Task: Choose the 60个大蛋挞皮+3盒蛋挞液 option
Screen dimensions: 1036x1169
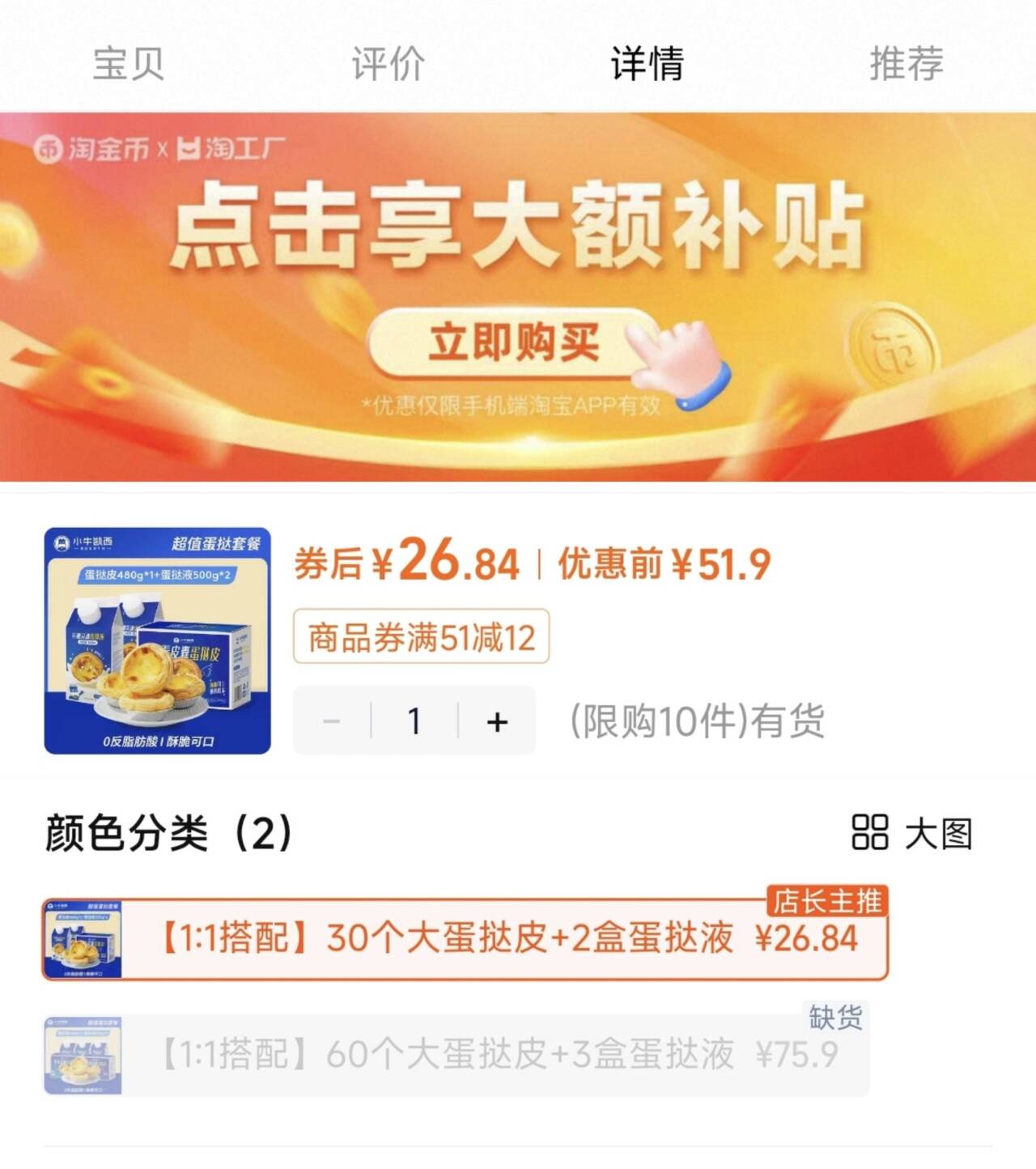Action: tap(456, 1055)
